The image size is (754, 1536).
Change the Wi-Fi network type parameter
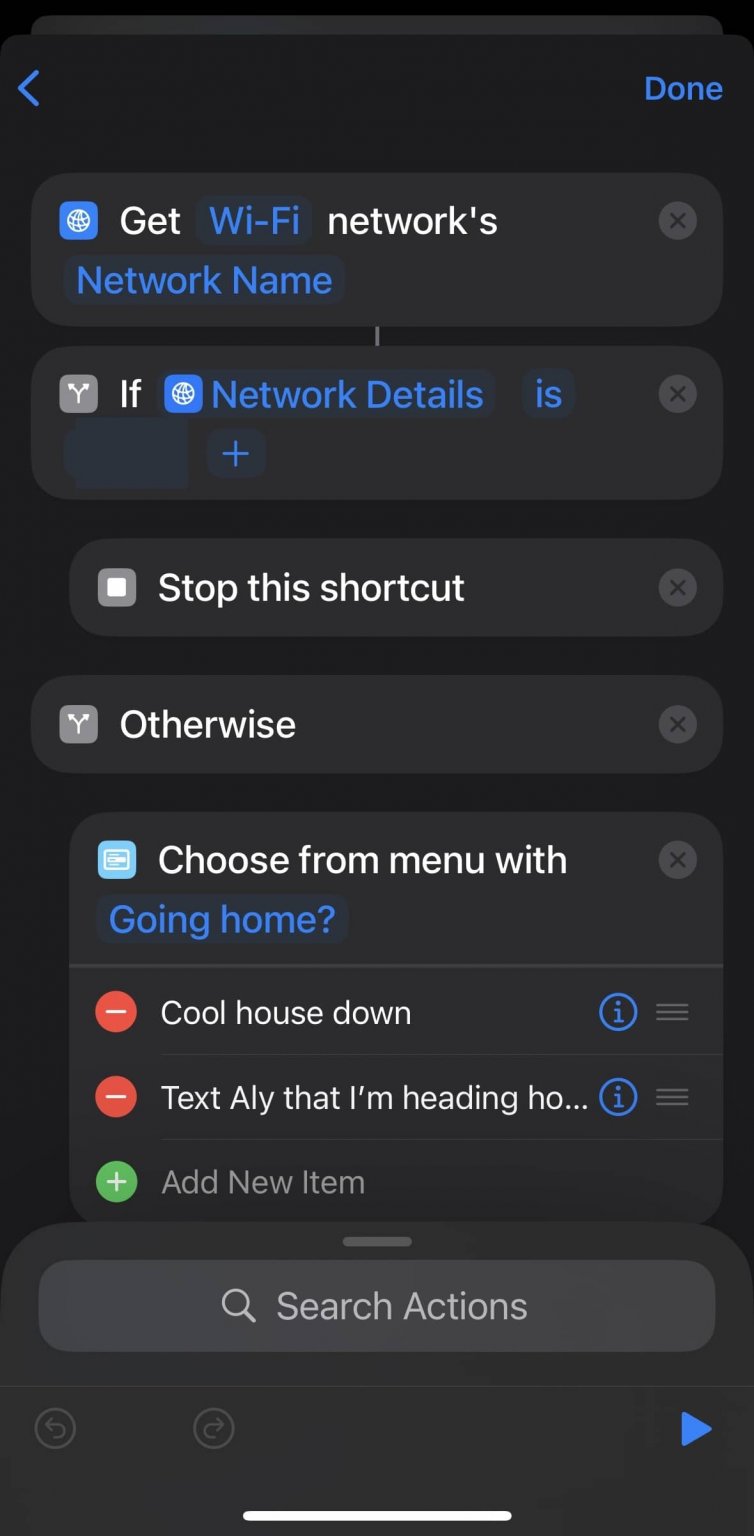click(254, 221)
